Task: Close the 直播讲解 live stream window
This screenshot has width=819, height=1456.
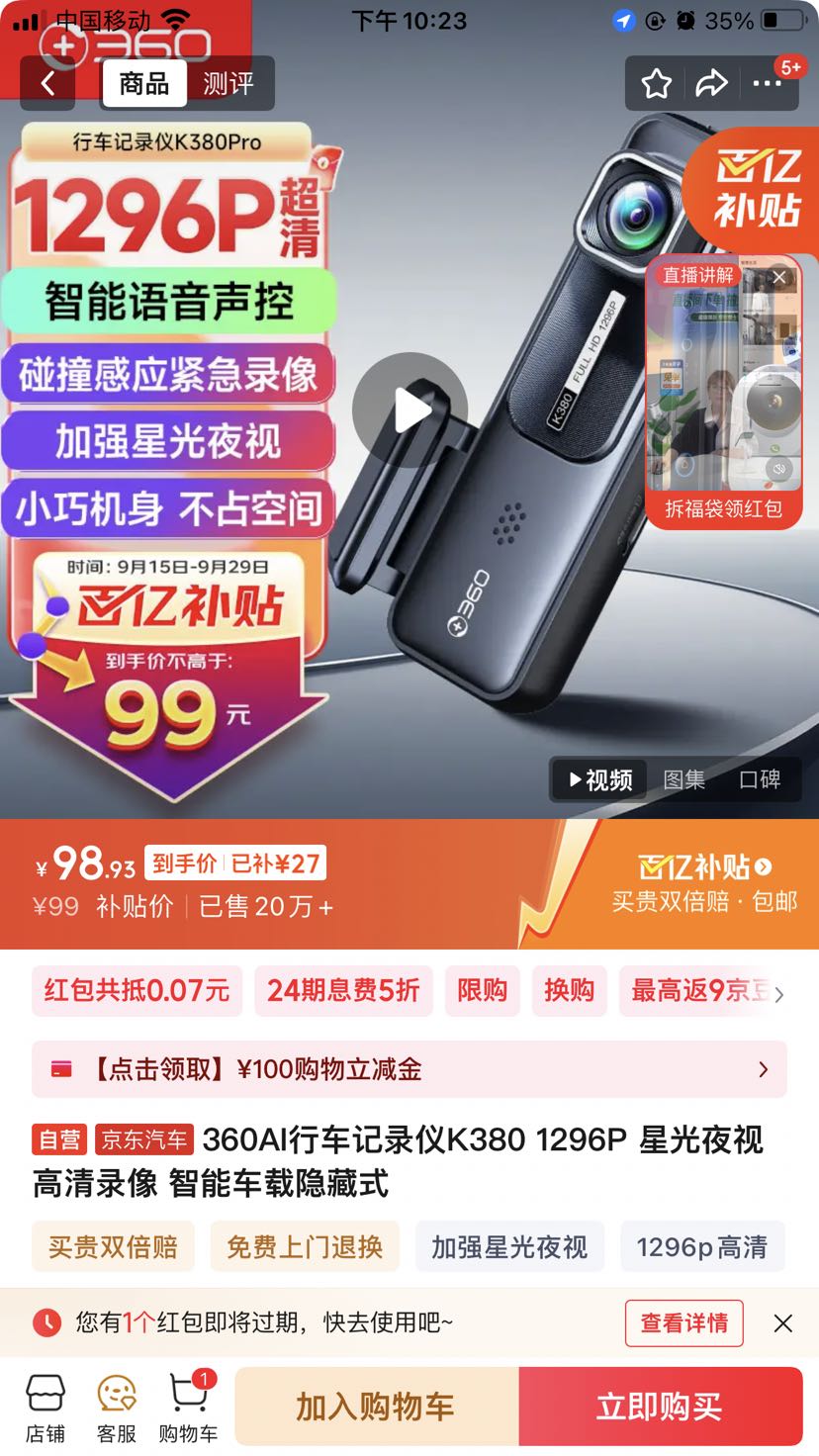Action: 778,277
